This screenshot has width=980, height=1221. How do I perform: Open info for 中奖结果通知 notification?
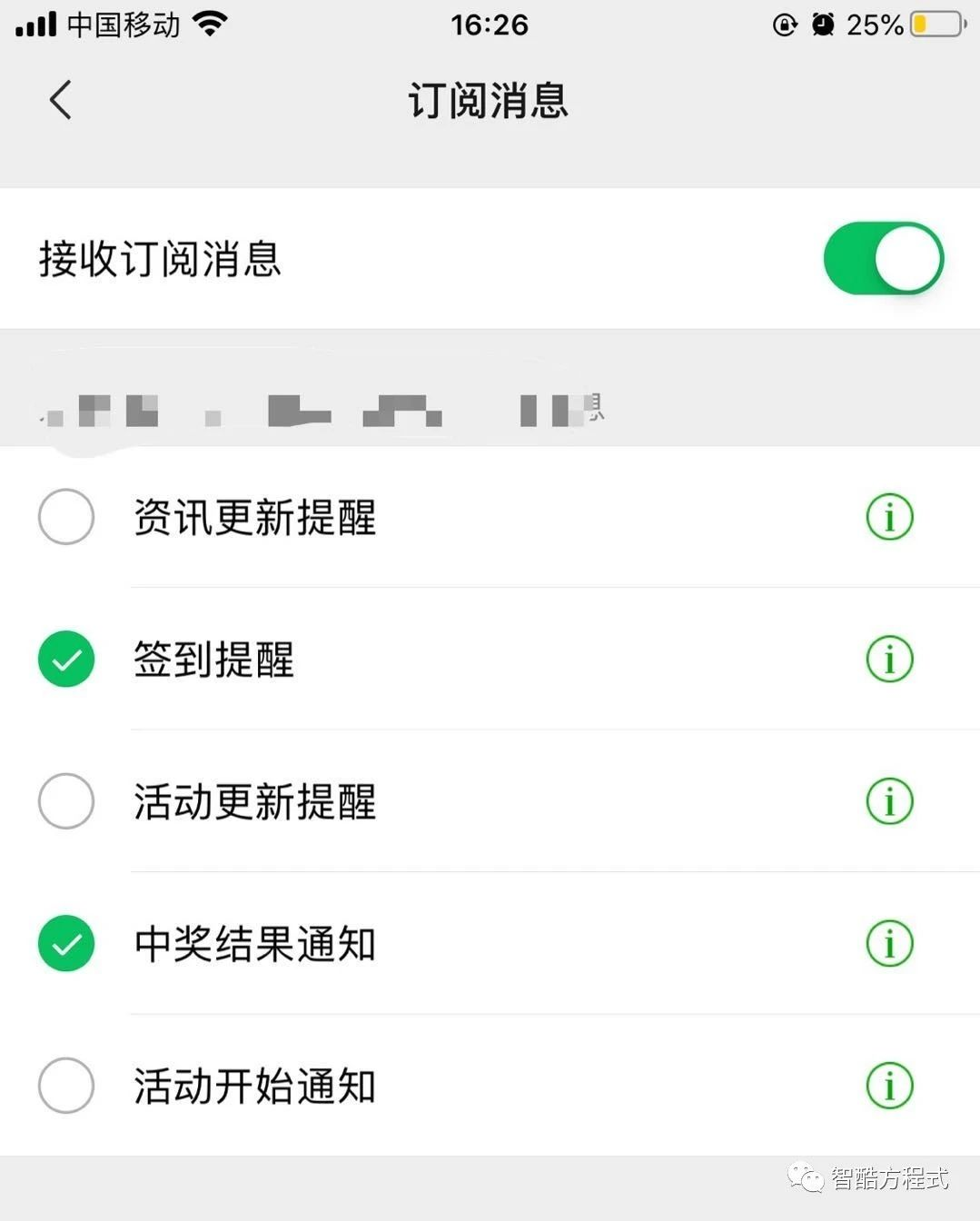click(x=888, y=943)
